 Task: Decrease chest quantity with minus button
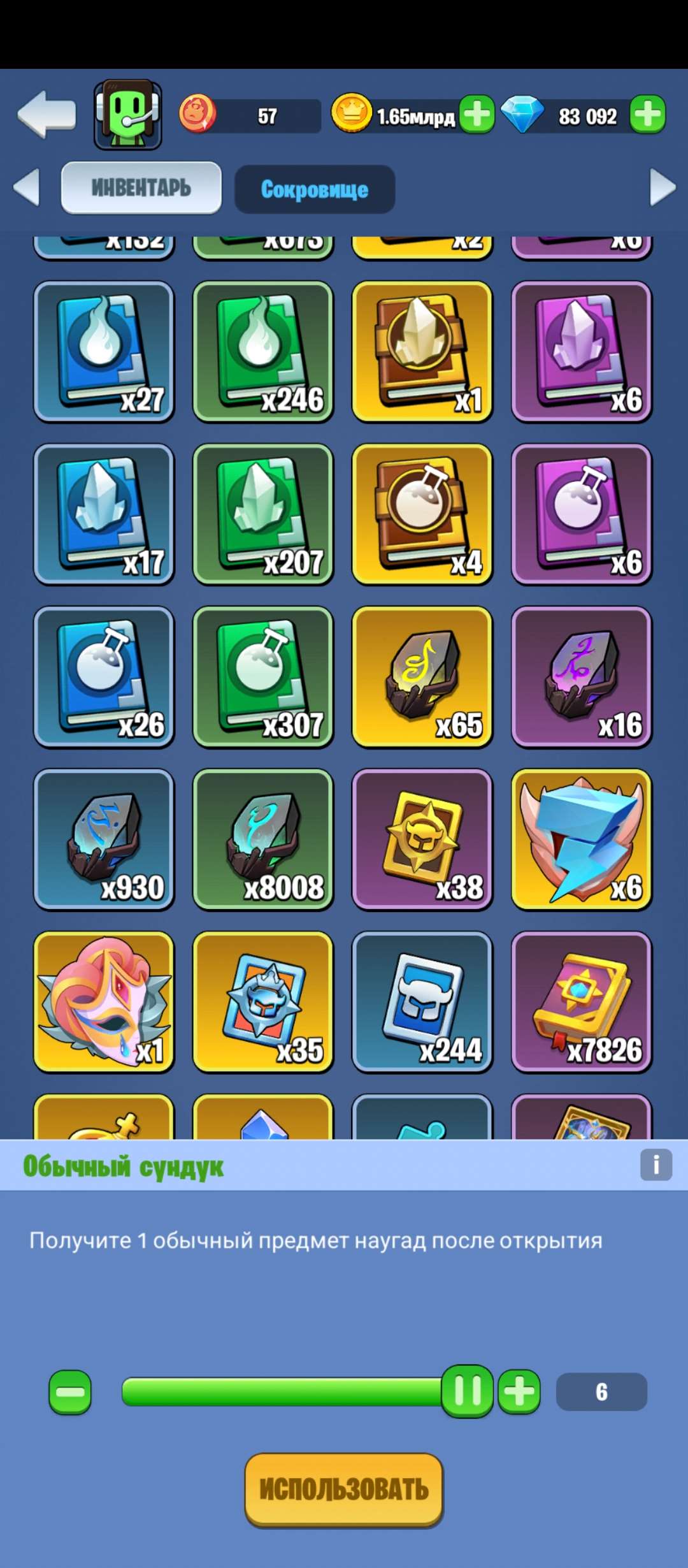70,1392
